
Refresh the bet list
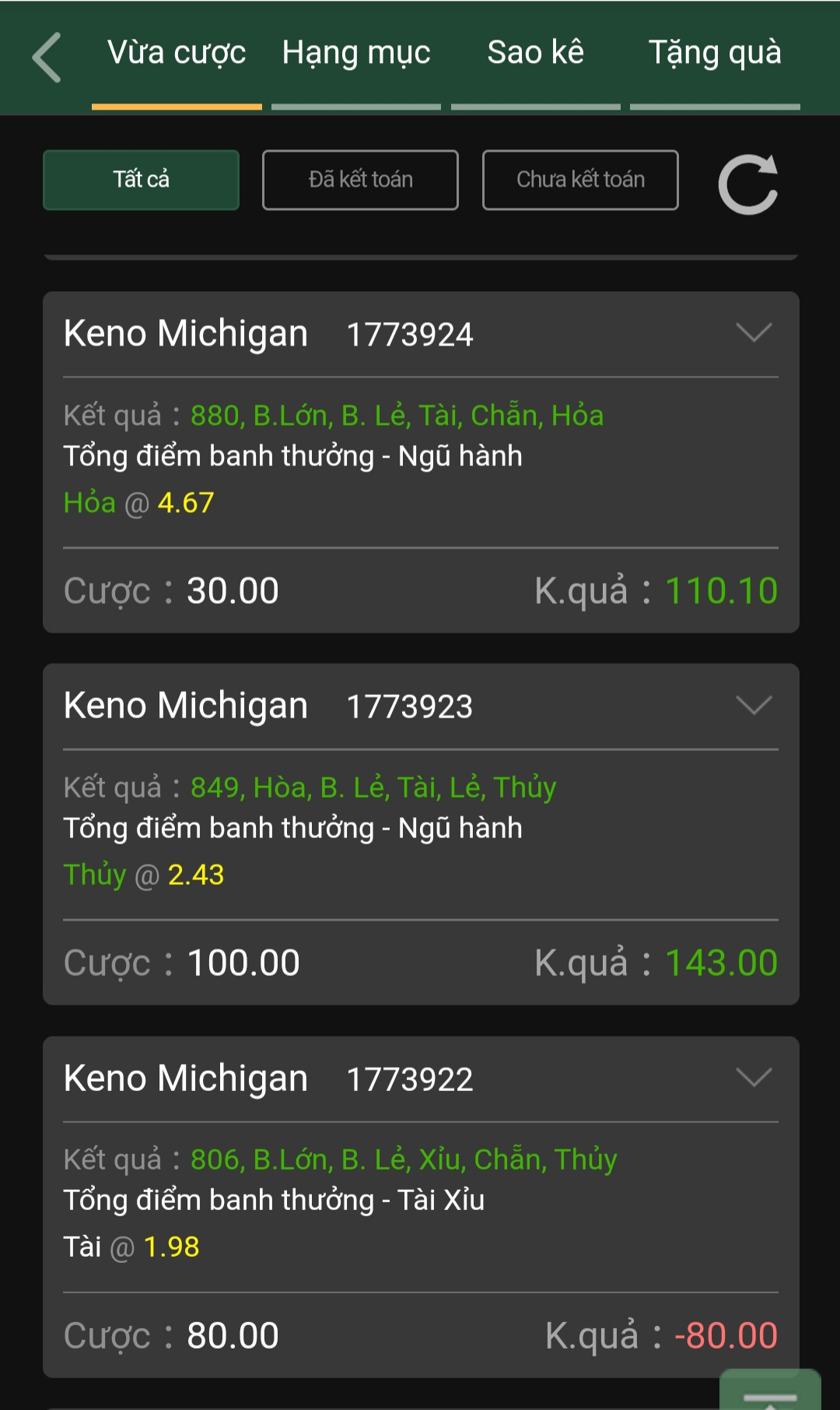[x=748, y=184]
